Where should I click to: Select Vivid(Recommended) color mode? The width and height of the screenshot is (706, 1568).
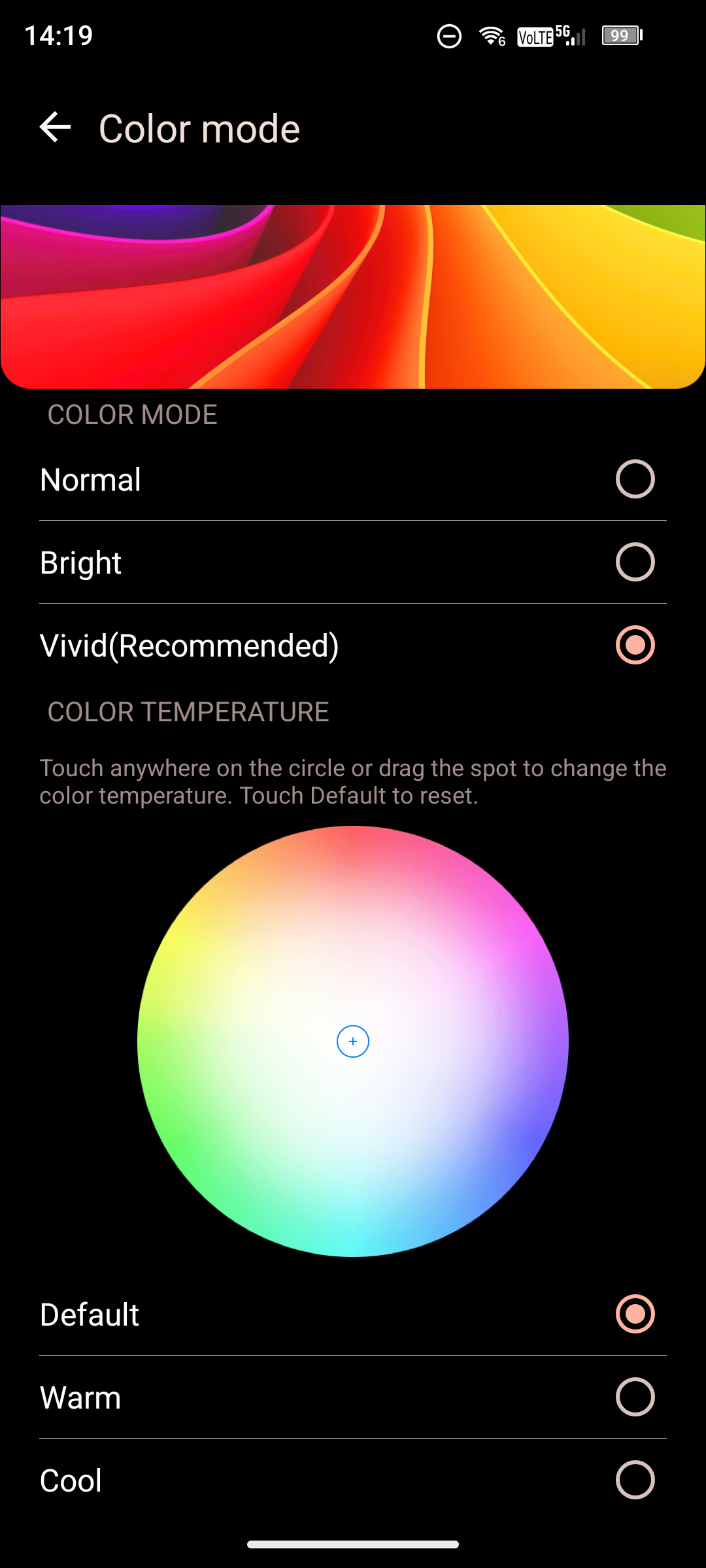point(634,645)
